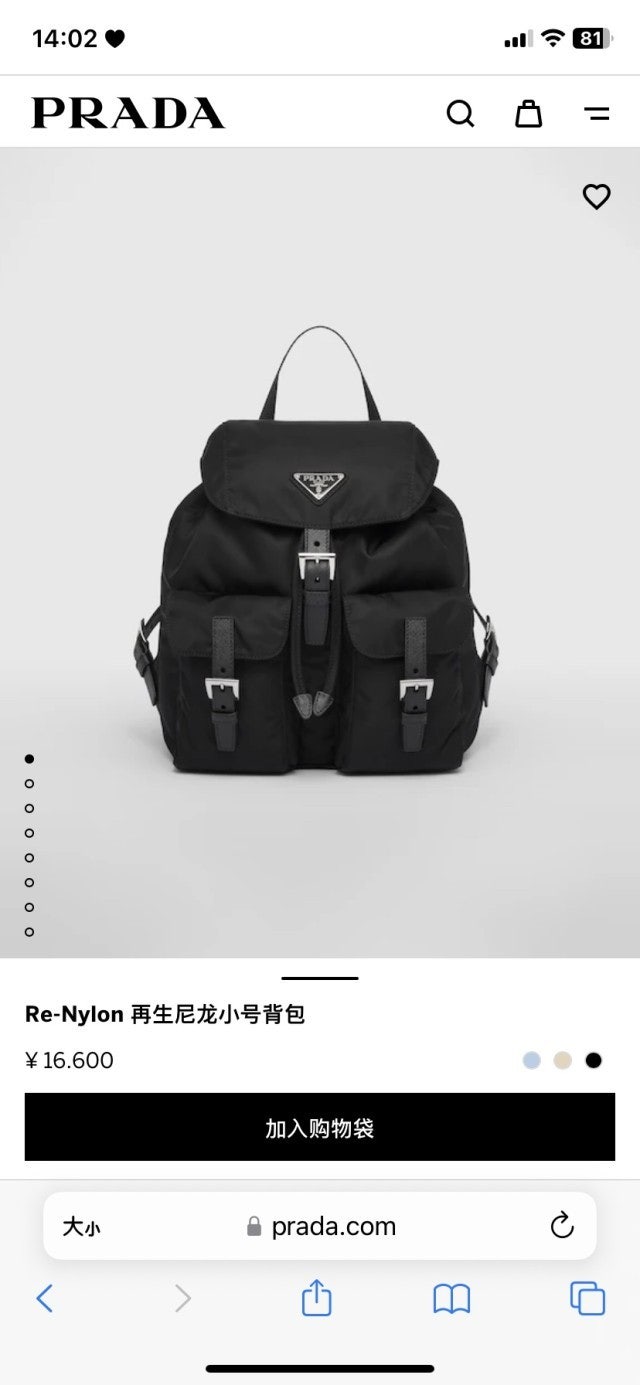Add the backpack to your wishlist
Image resolution: width=640 pixels, height=1385 pixels.
point(596,197)
